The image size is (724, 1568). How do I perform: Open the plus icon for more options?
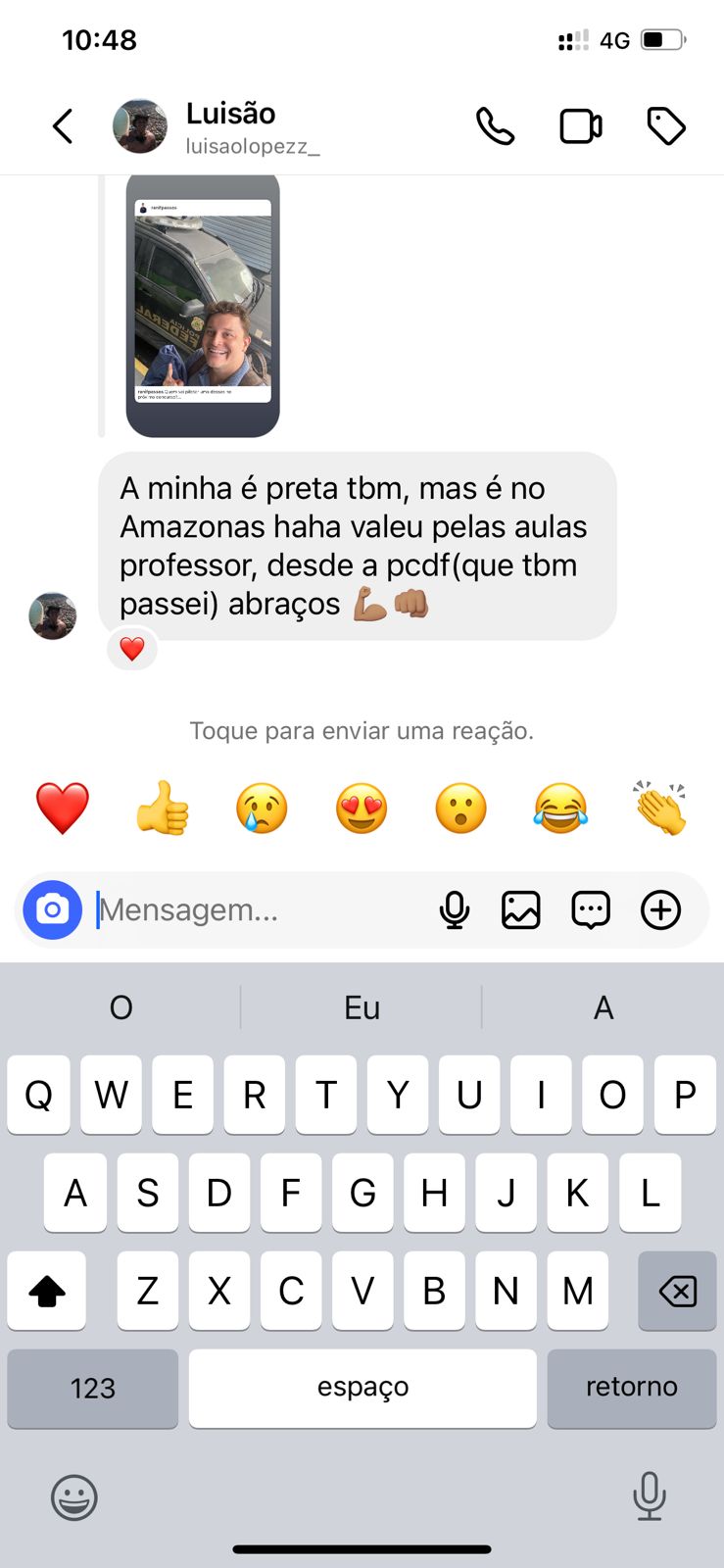(x=661, y=910)
